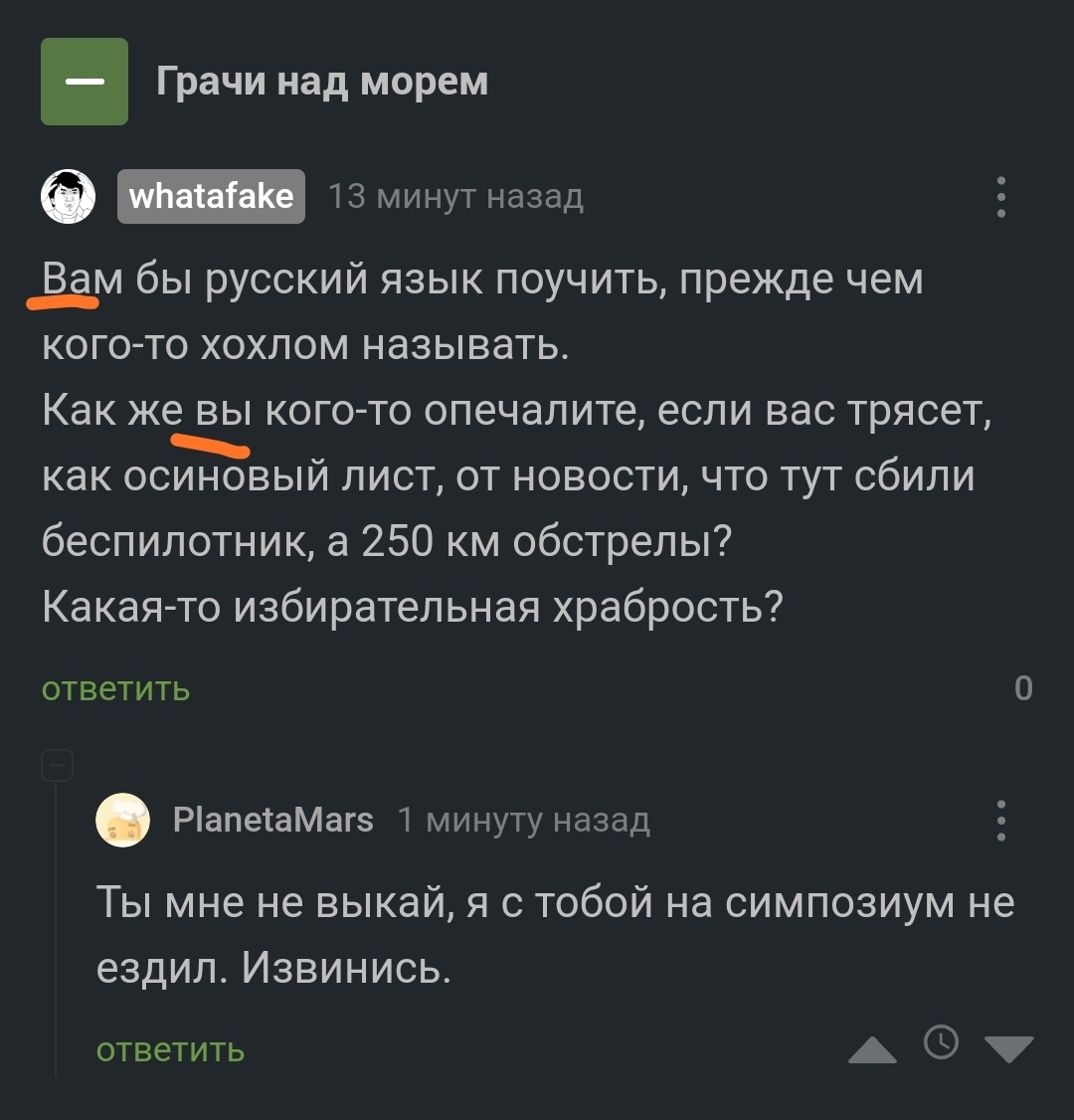Tap the whatafake username tag
The image size is (1074, 1120).
pyautogui.click(x=211, y=196)
